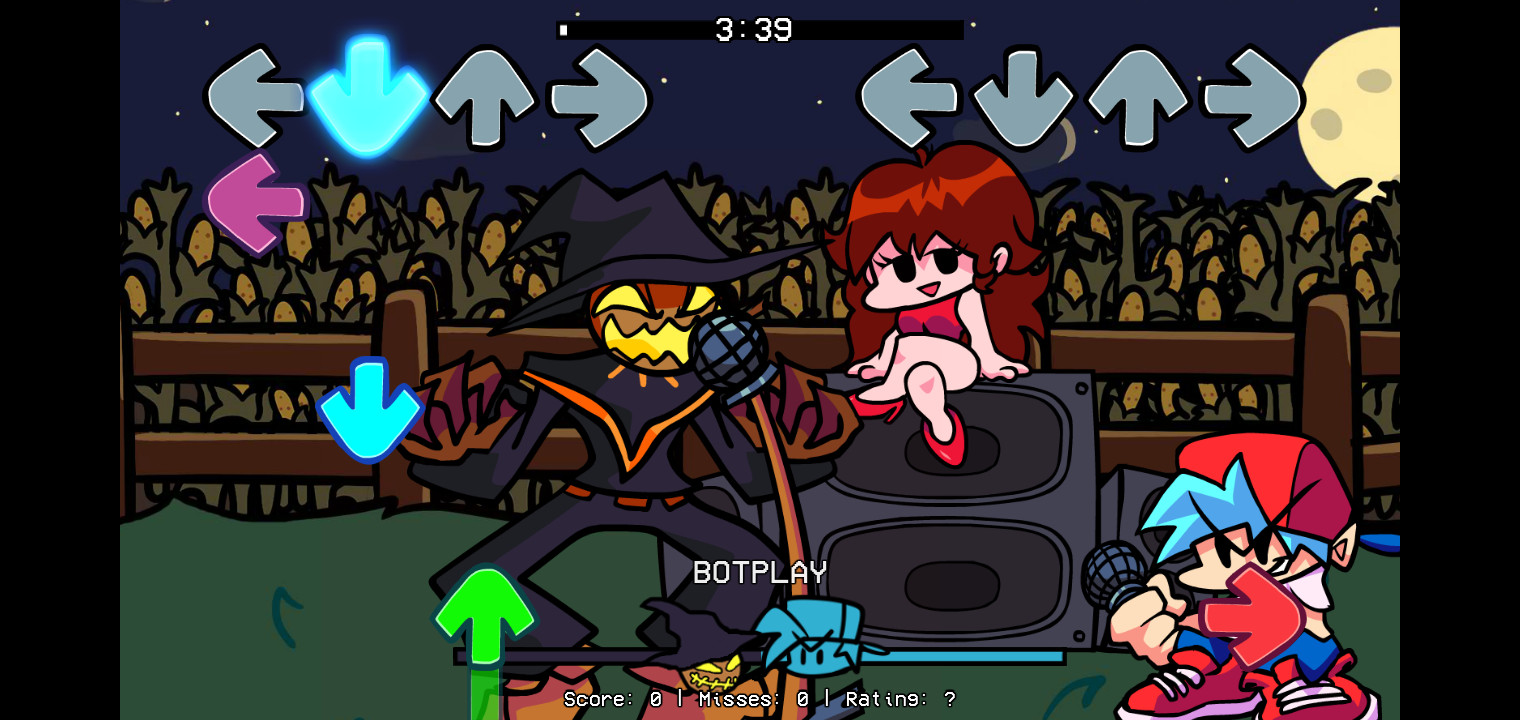Image resolution: width=1520 pixels, height=720 pixels.
Task: Hit the player's gray left arrow receptor
Action: (x=908, y=98)
